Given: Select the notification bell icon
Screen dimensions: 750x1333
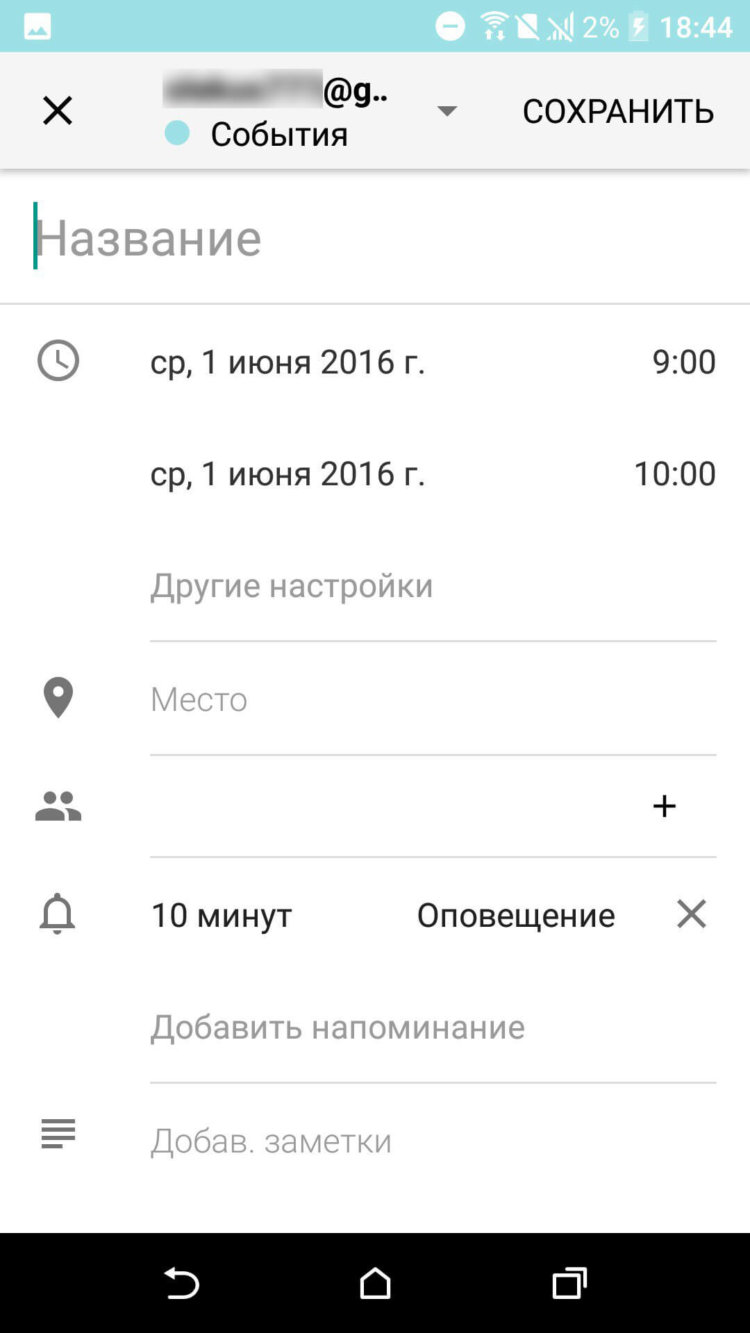Looking at the screenshot, I should coord(57,913).
